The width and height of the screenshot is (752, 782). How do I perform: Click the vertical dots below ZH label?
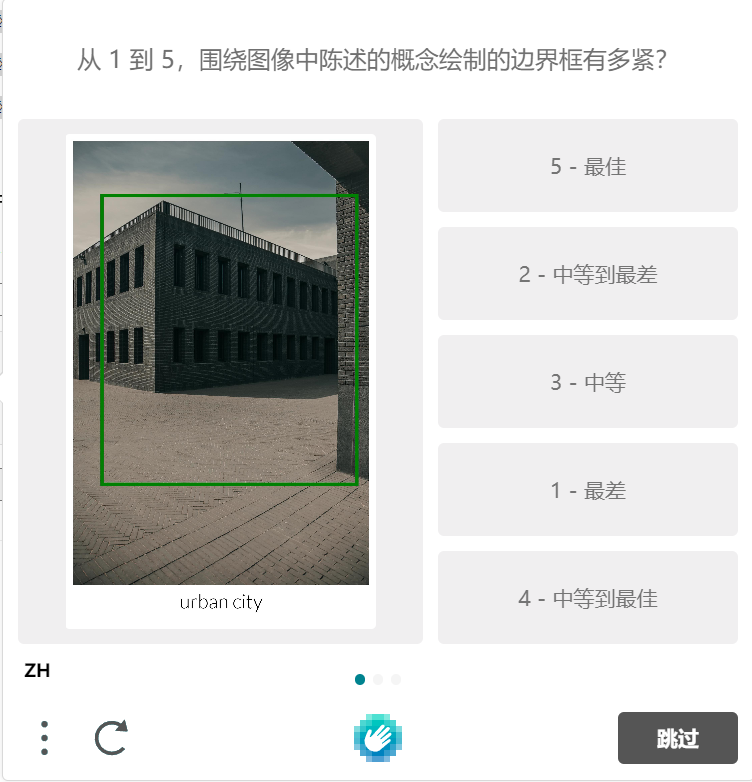tap(44, 737)
